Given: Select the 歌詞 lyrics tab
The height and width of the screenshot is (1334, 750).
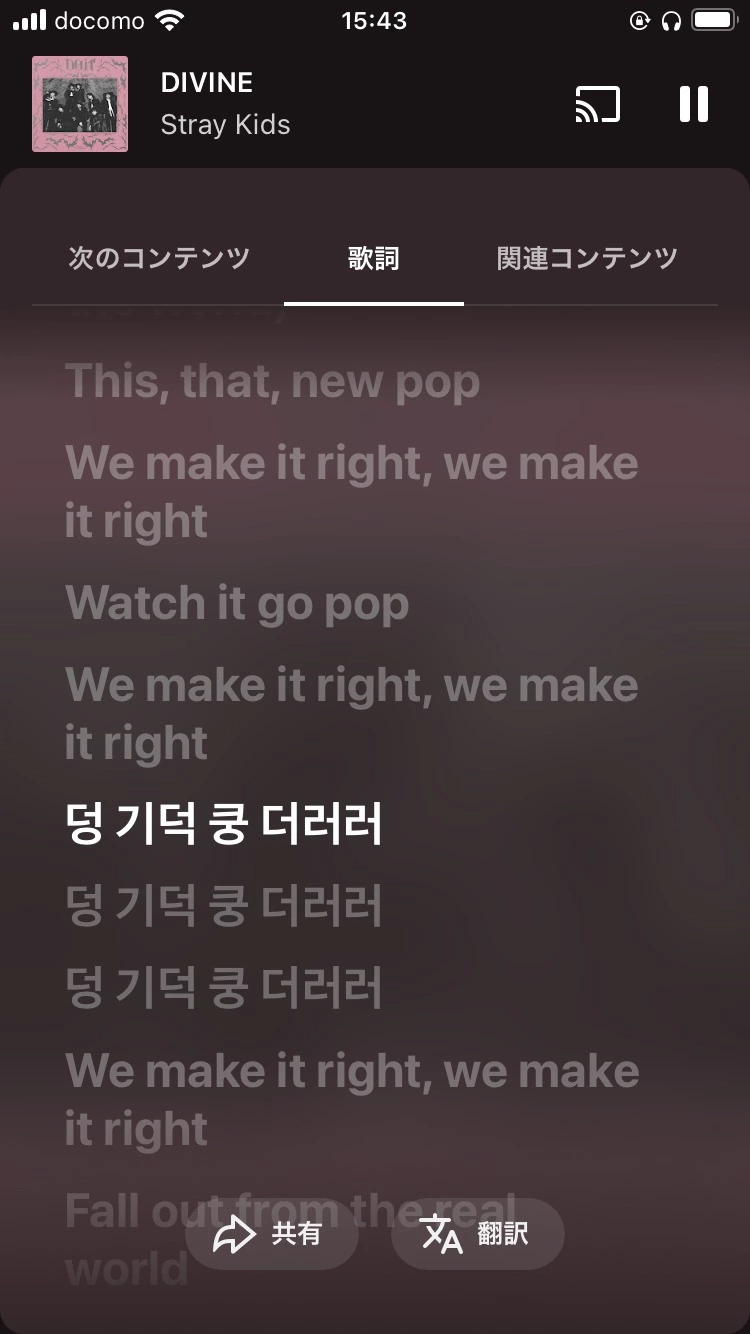Looking at the screenshot, I should [374, 258].
